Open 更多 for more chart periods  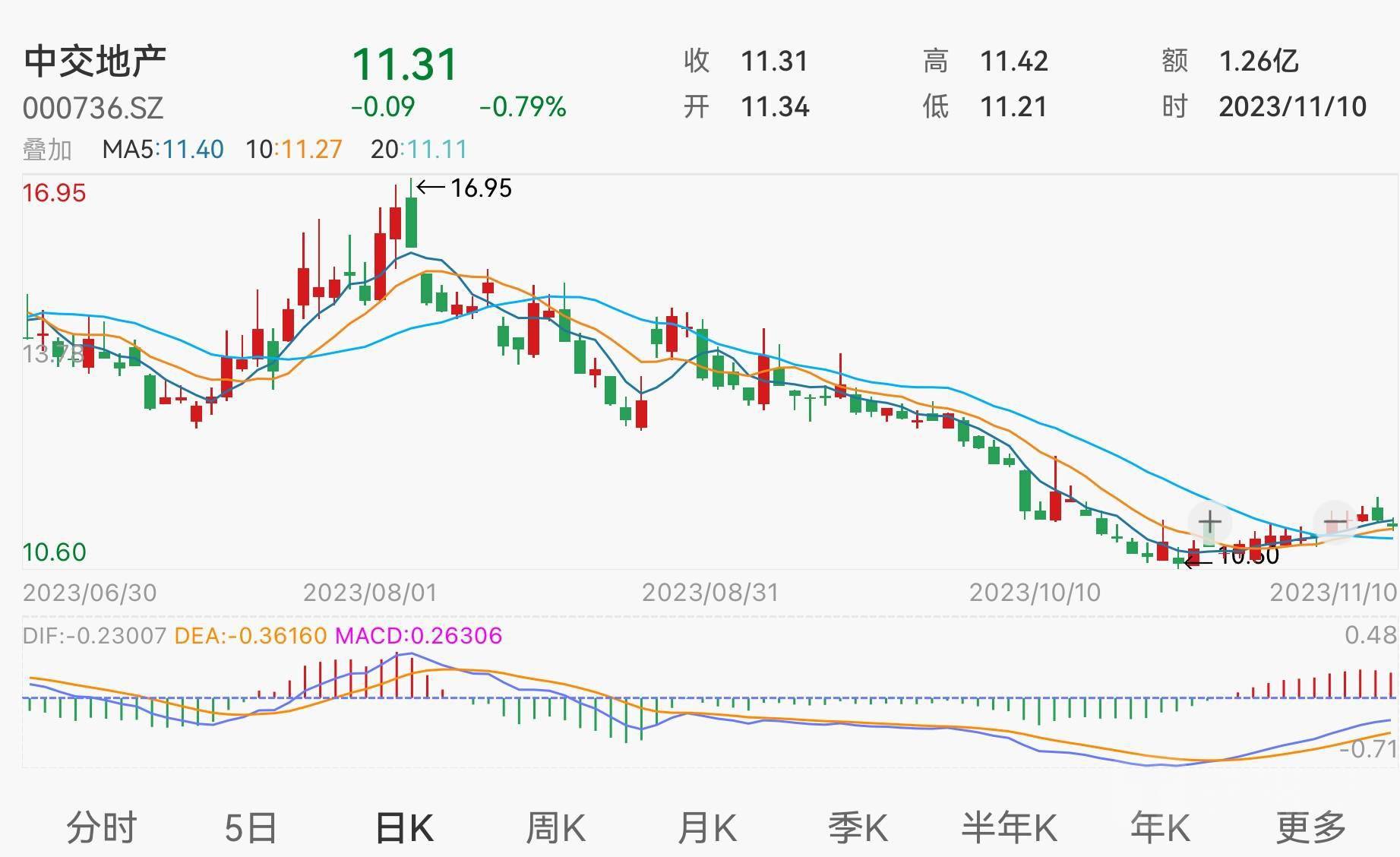tap(1310, 827)
